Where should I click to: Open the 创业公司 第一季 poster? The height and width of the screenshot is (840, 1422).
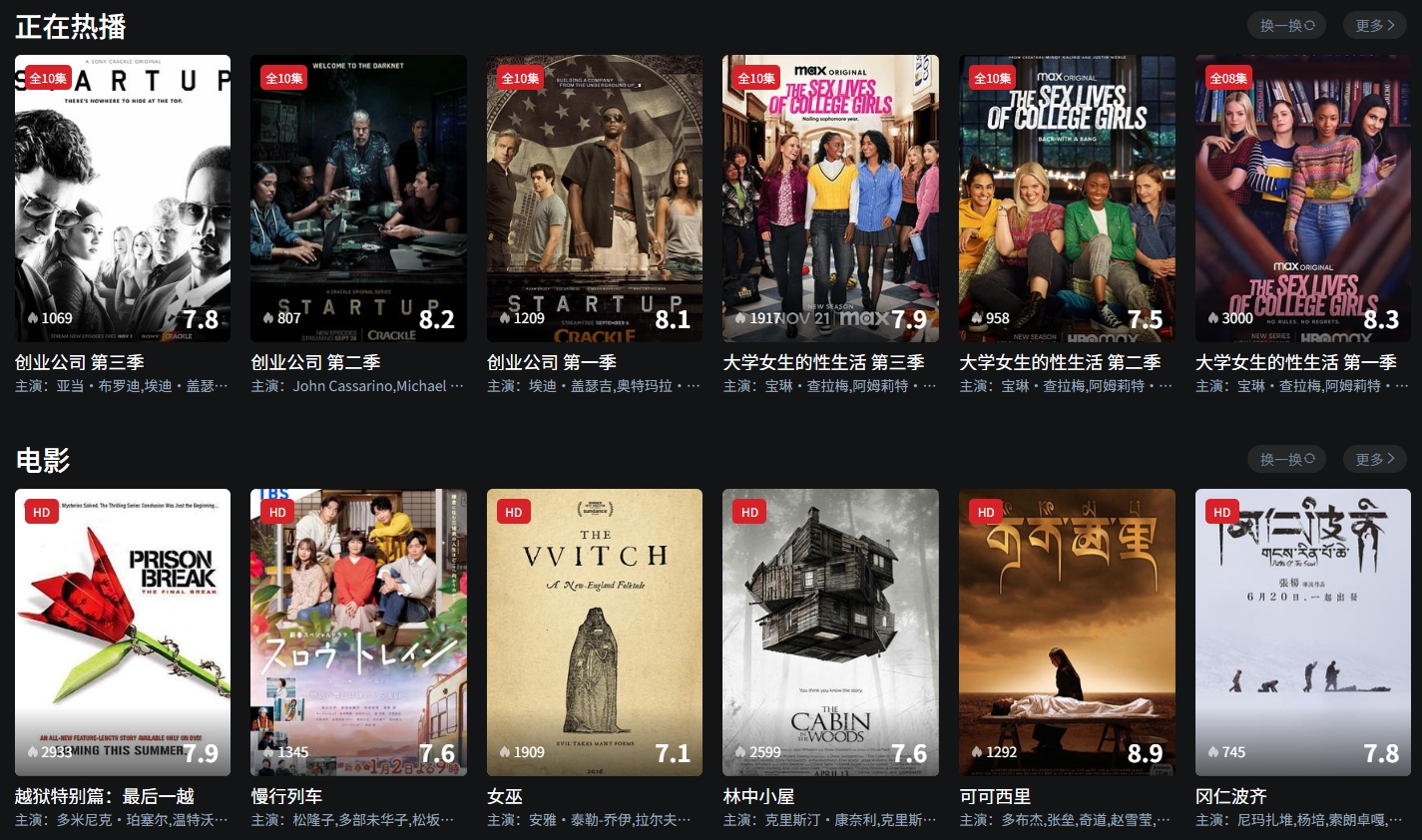click(595, 199)
